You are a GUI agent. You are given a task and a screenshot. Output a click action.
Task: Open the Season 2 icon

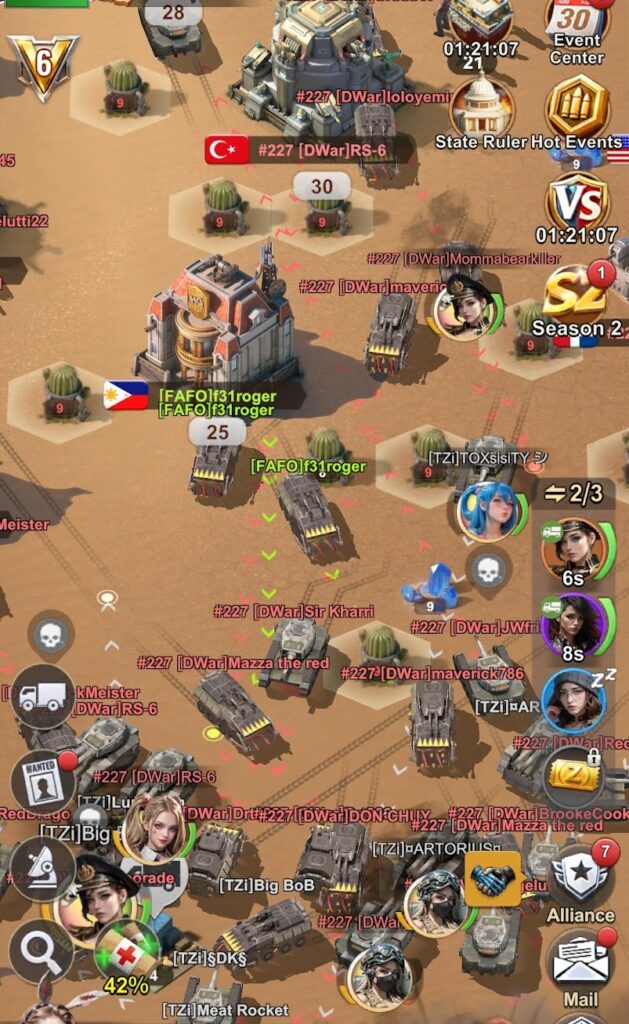pyautogui.click(x=577, y=298)
